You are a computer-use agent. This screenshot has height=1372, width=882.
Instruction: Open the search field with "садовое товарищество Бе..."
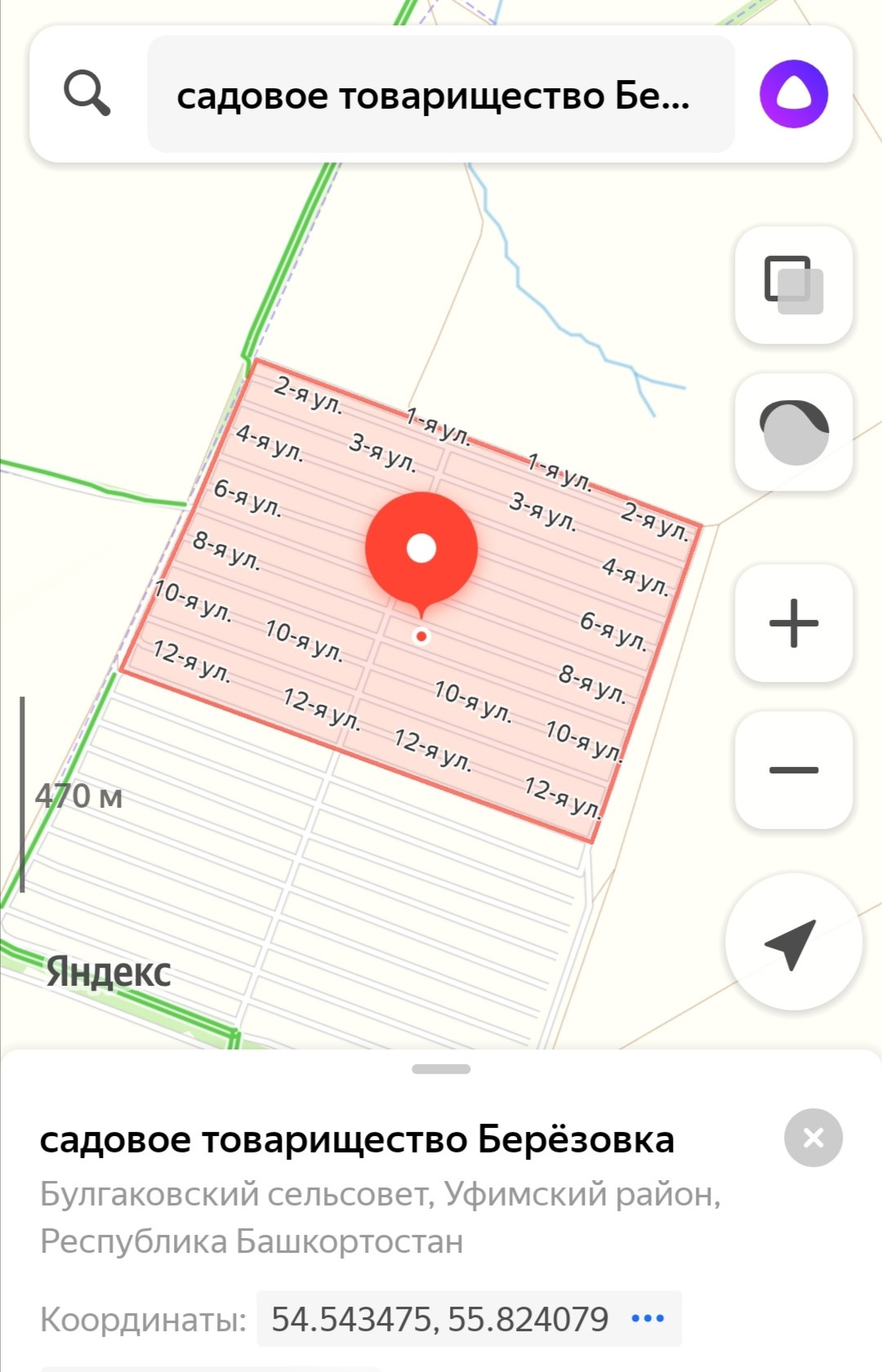441,94
